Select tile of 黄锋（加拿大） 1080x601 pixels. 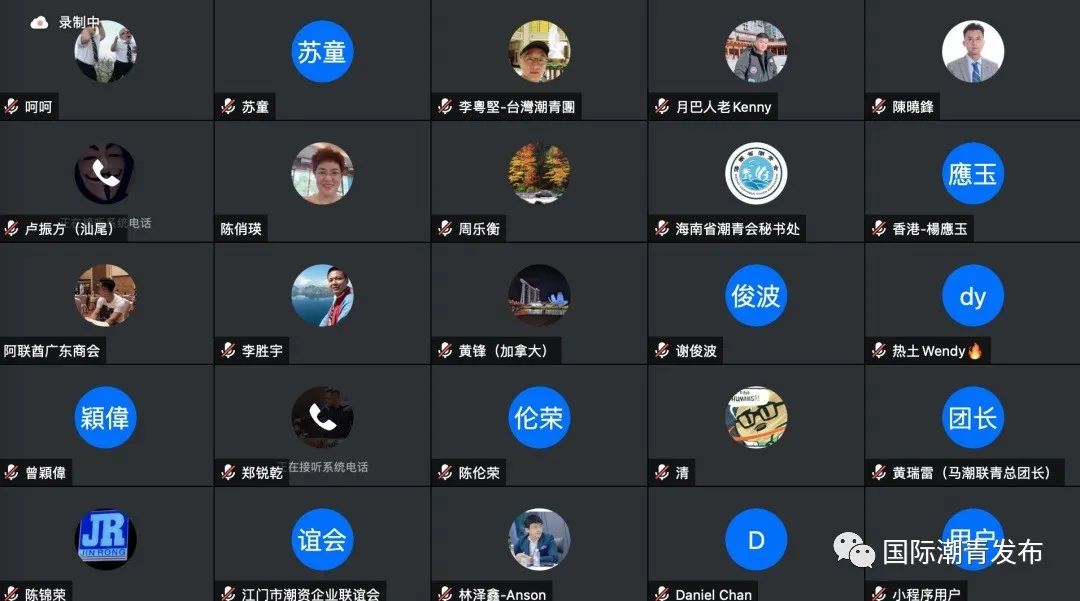(x=539, y=302)
